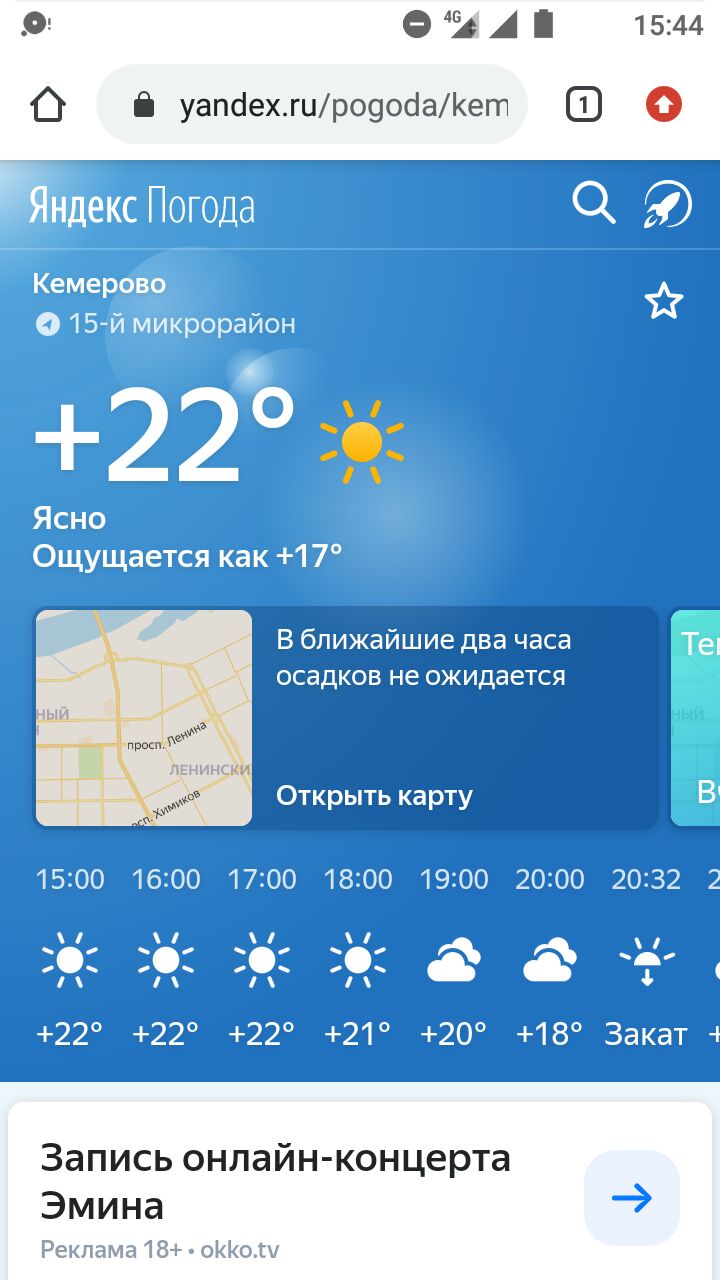
Task: Open the Эмина online concert ad arrow
Action: pos(632,1198)
